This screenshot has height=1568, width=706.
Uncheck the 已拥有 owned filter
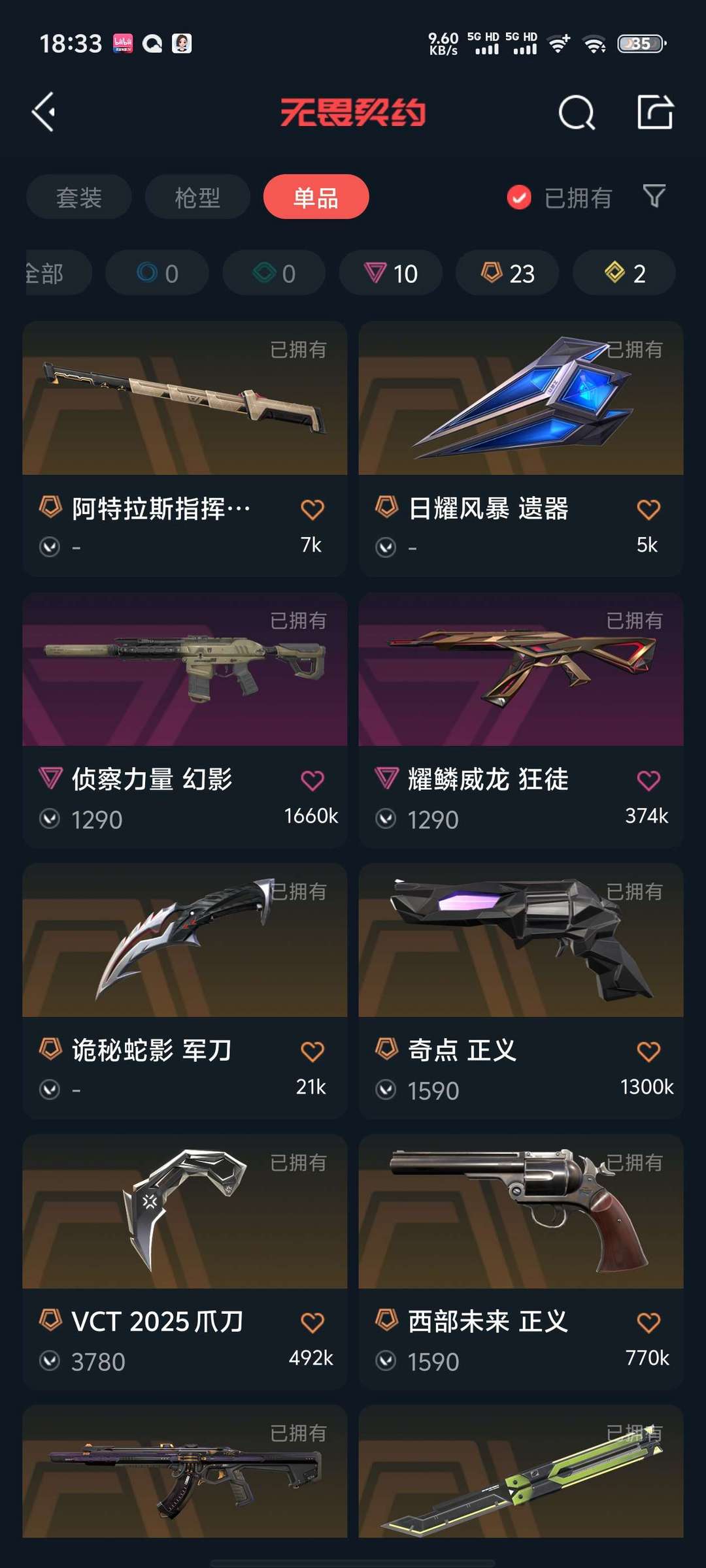click(520, 197)
